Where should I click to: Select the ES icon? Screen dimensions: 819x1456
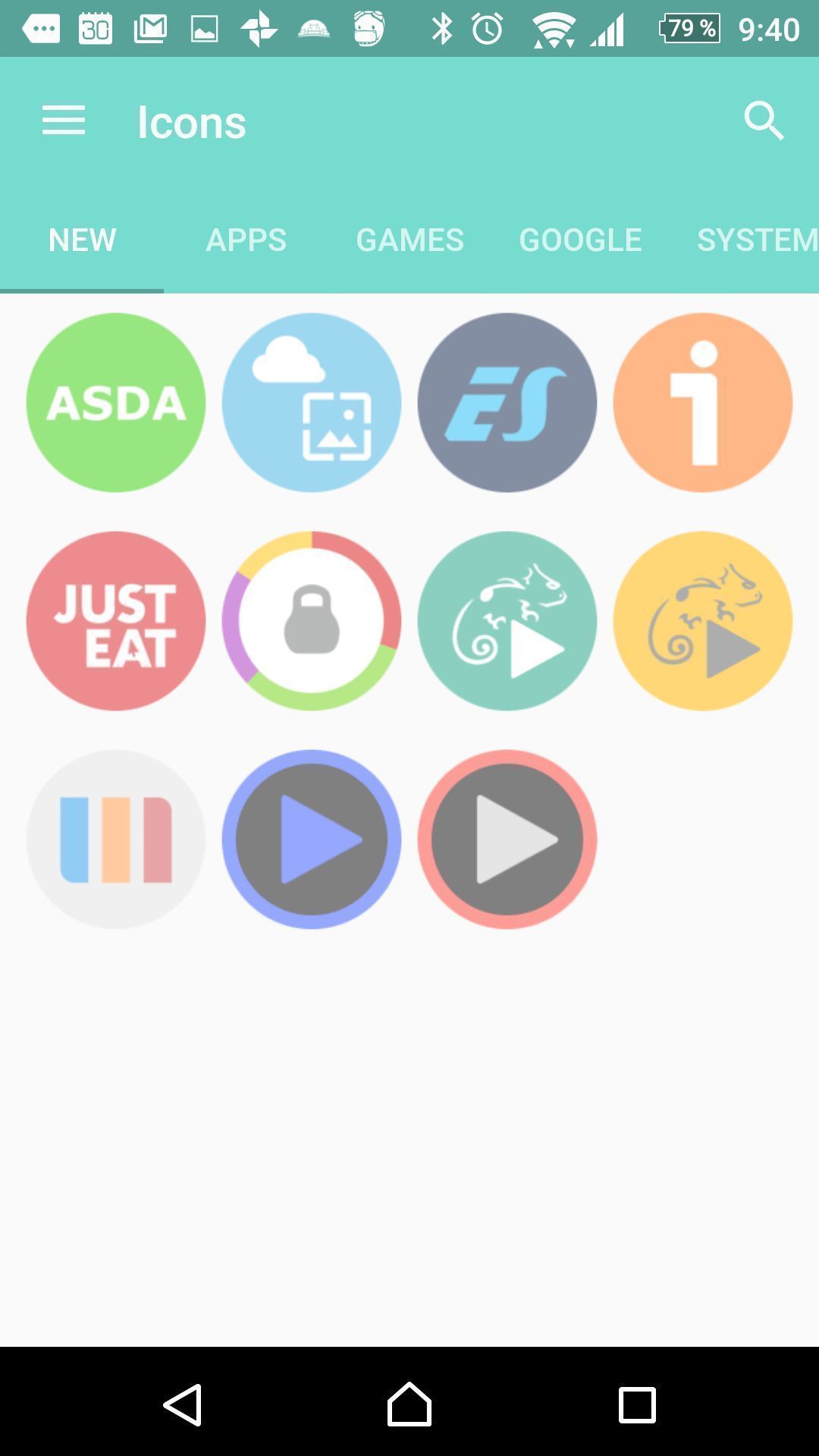coord(507,403)
